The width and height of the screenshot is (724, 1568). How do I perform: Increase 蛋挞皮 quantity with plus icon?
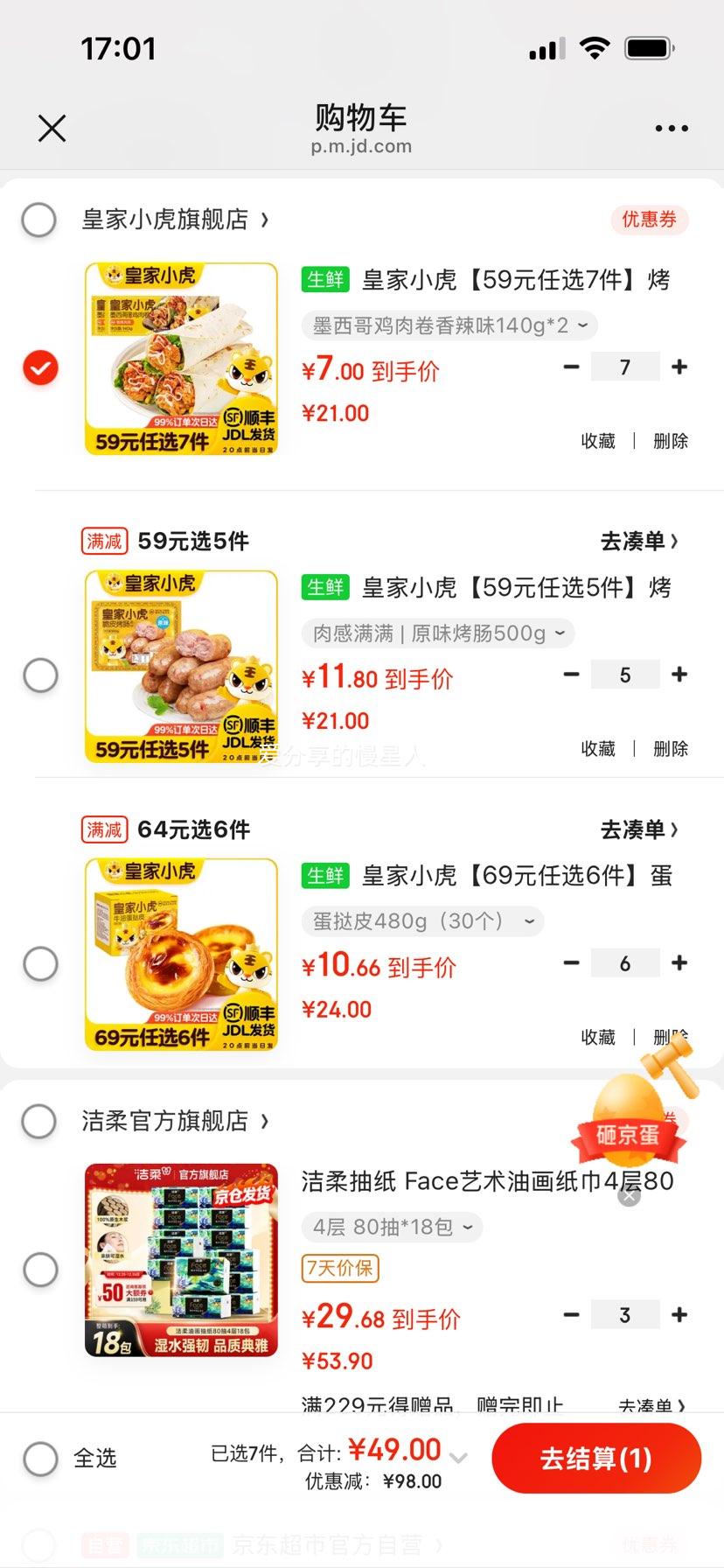coord(679,962)
